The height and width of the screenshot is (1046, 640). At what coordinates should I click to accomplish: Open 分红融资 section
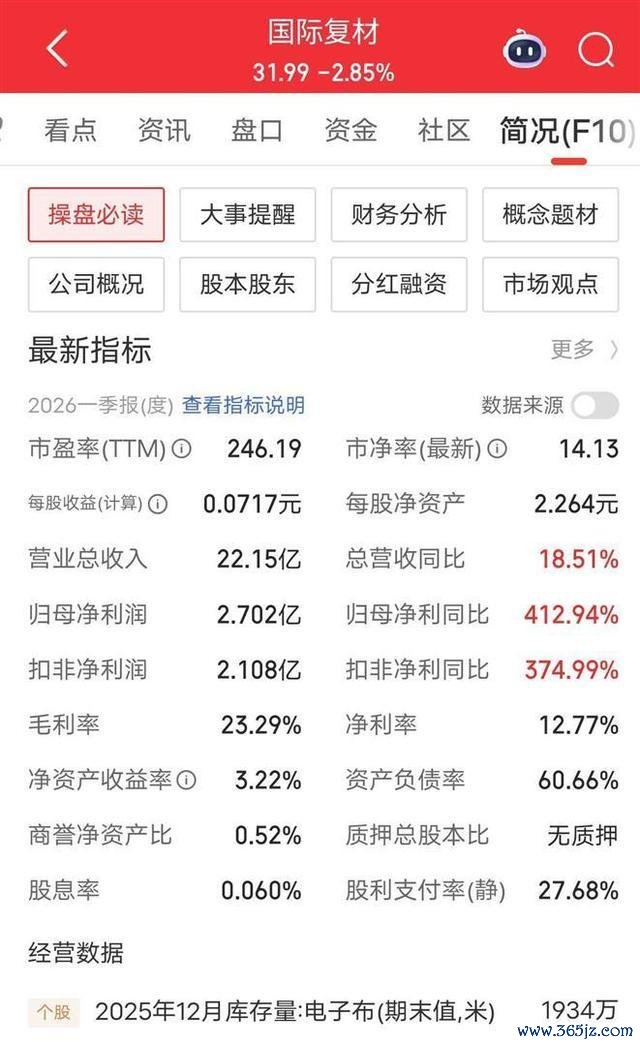coord(399,284)
